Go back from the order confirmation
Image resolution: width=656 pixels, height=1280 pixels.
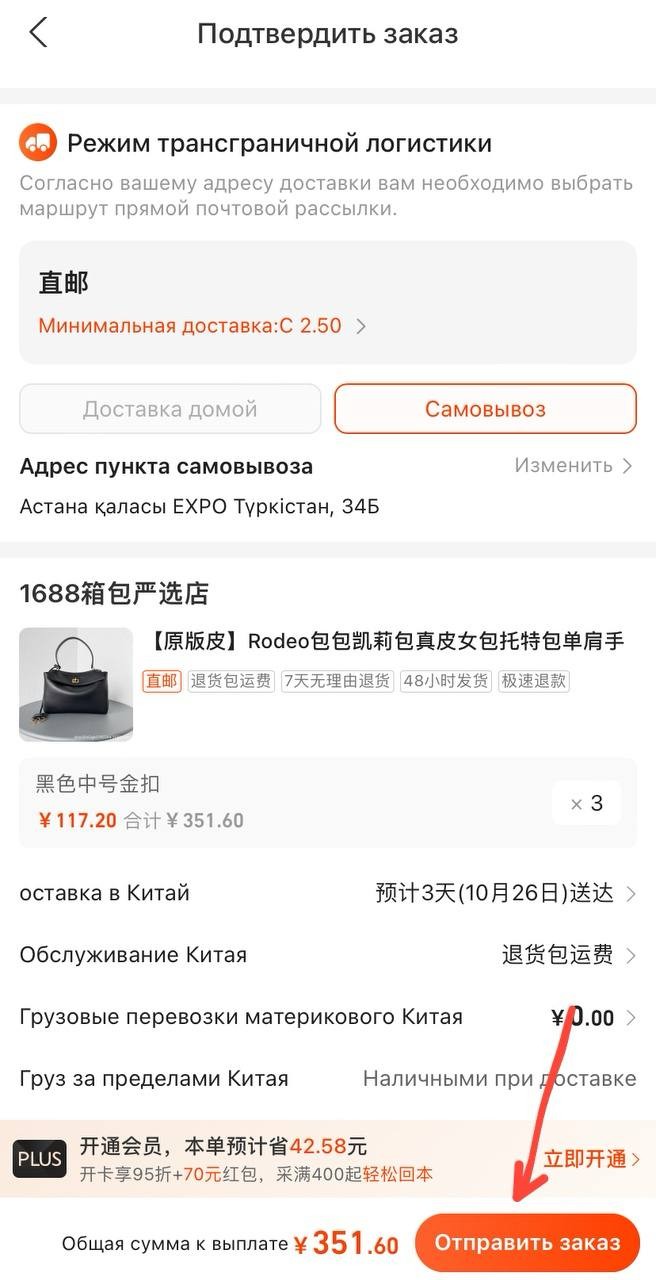point(38,33)
